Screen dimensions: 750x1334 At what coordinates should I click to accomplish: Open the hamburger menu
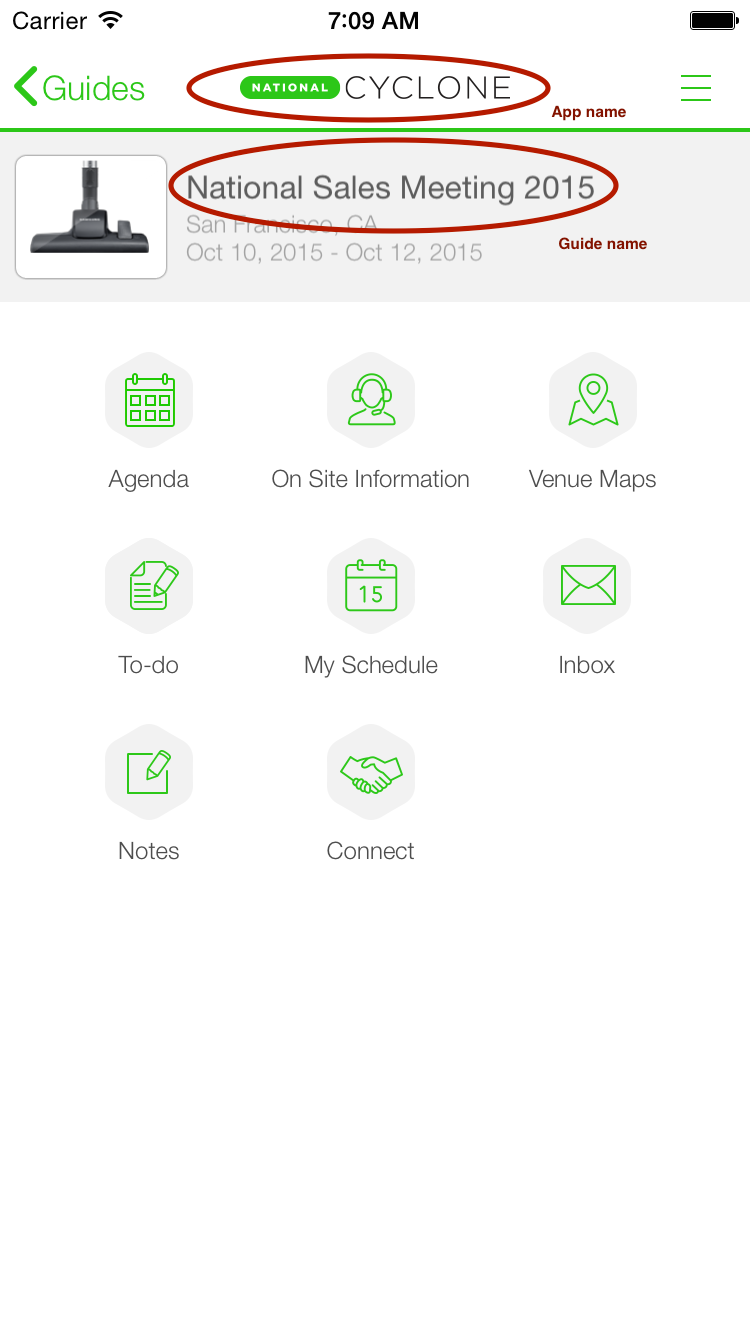pos(696,88)
